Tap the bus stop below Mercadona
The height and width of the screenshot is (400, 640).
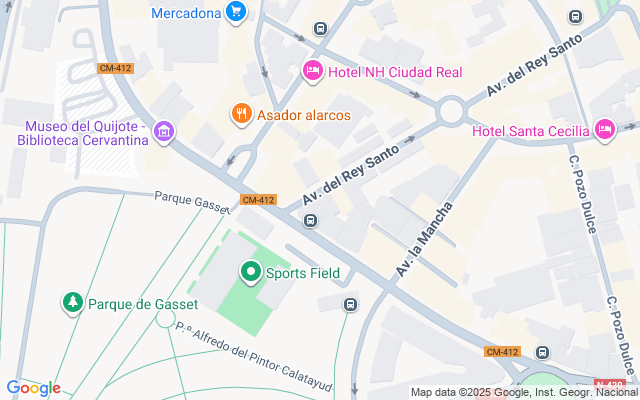pos(320,29)
